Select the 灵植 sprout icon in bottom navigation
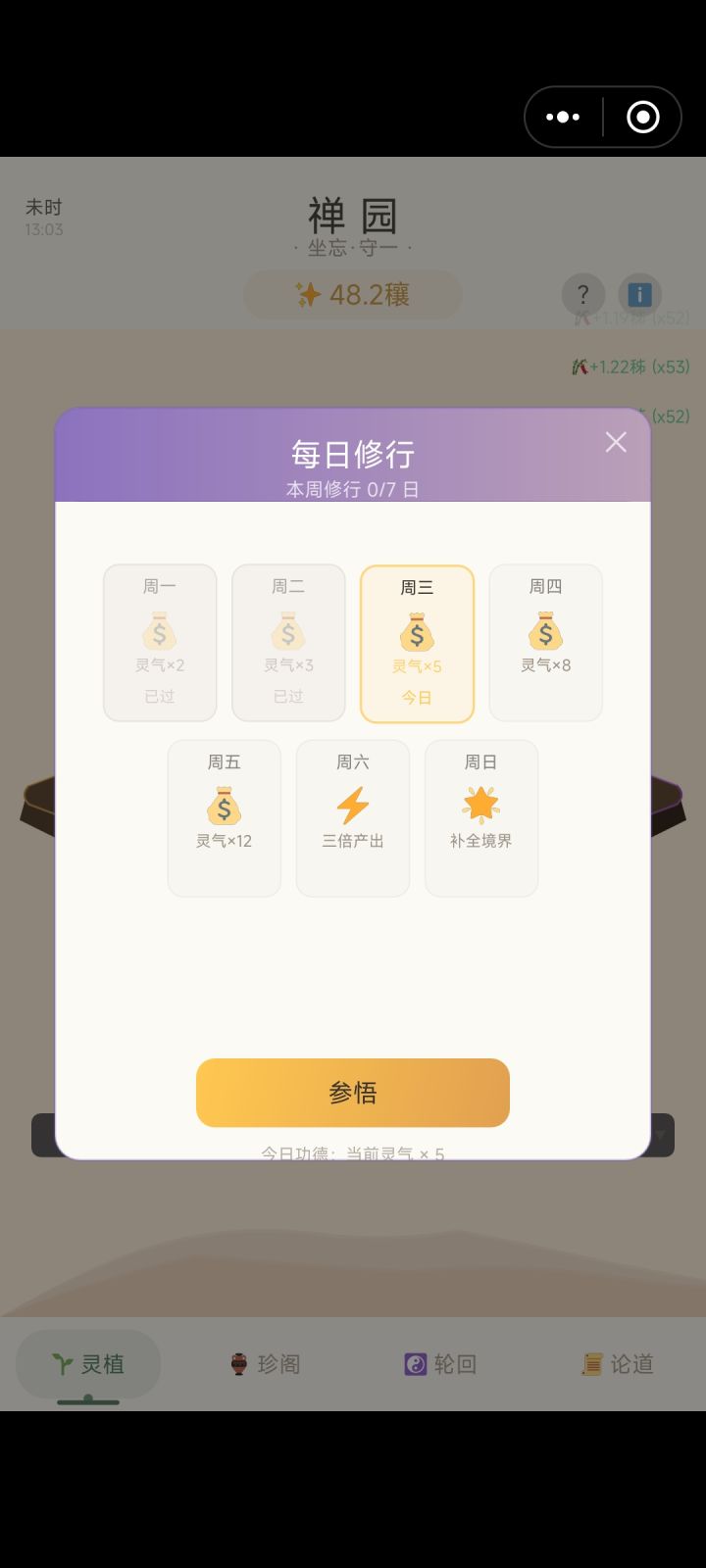The height and width of the screenshot is (1568, 706). [x=60, y=1362]
